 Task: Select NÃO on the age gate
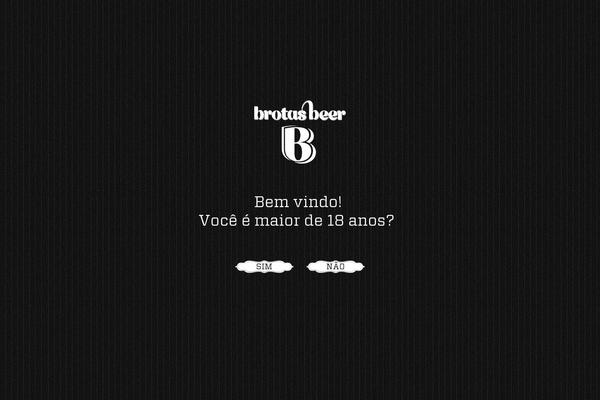[335, 267]
